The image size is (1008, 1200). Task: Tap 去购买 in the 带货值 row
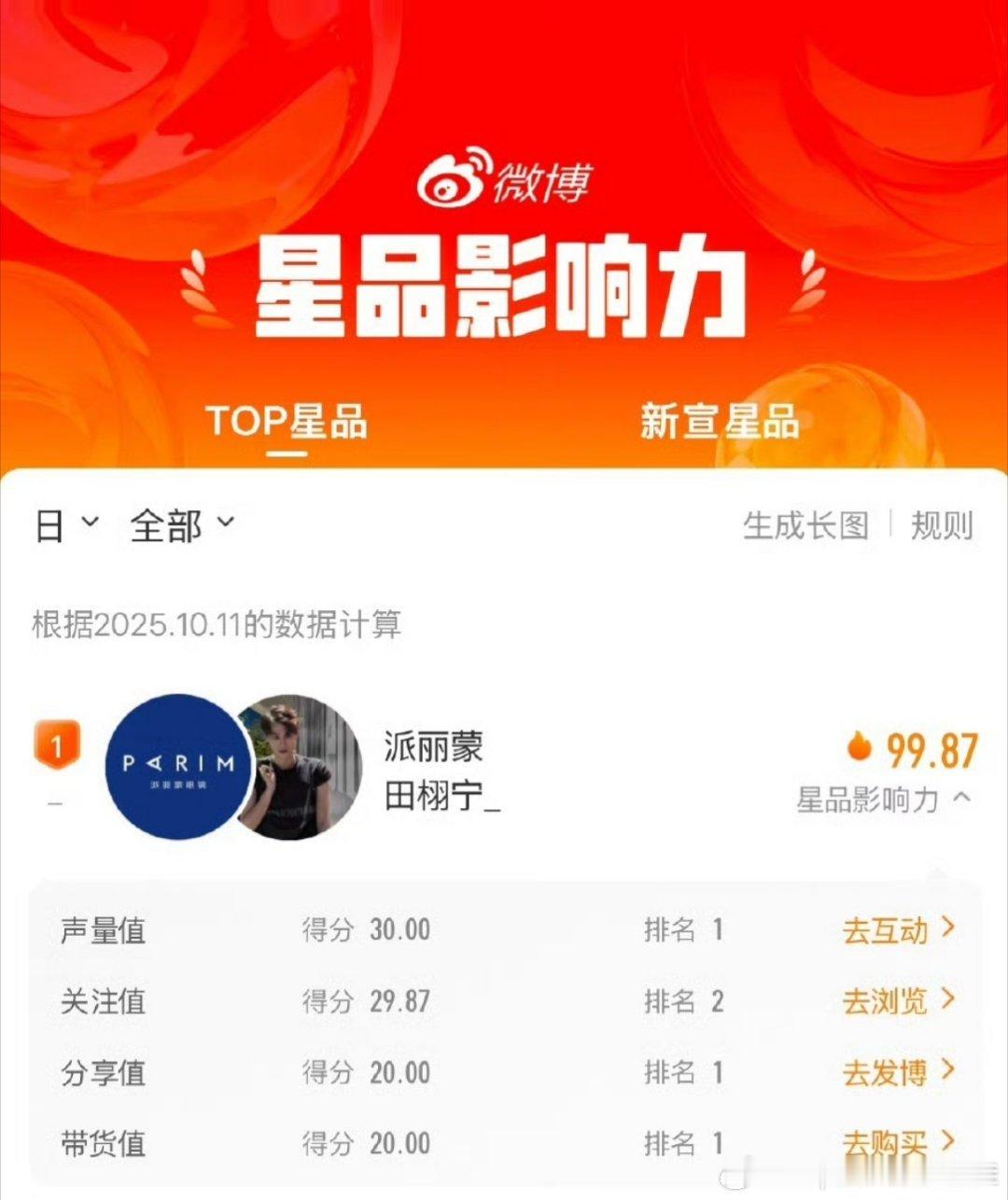click(898, 1143)
